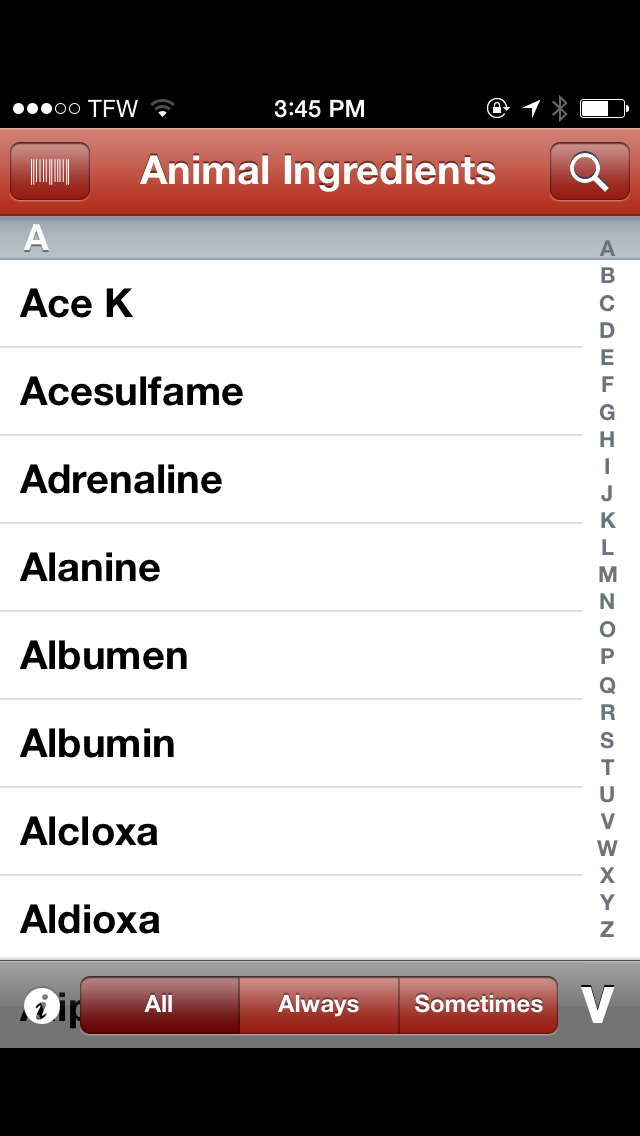Image resolution: width=640 pixels, height=1136 pixels.
Task: Jump to letter S in index
Action: click(x=607, y=739)
